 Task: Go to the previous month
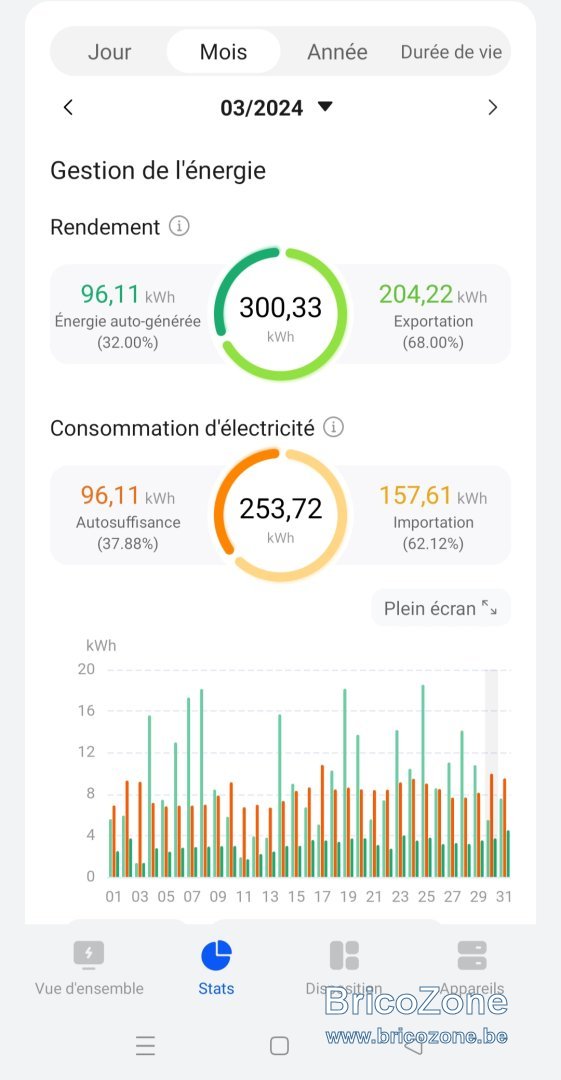(x=68, y=107)
